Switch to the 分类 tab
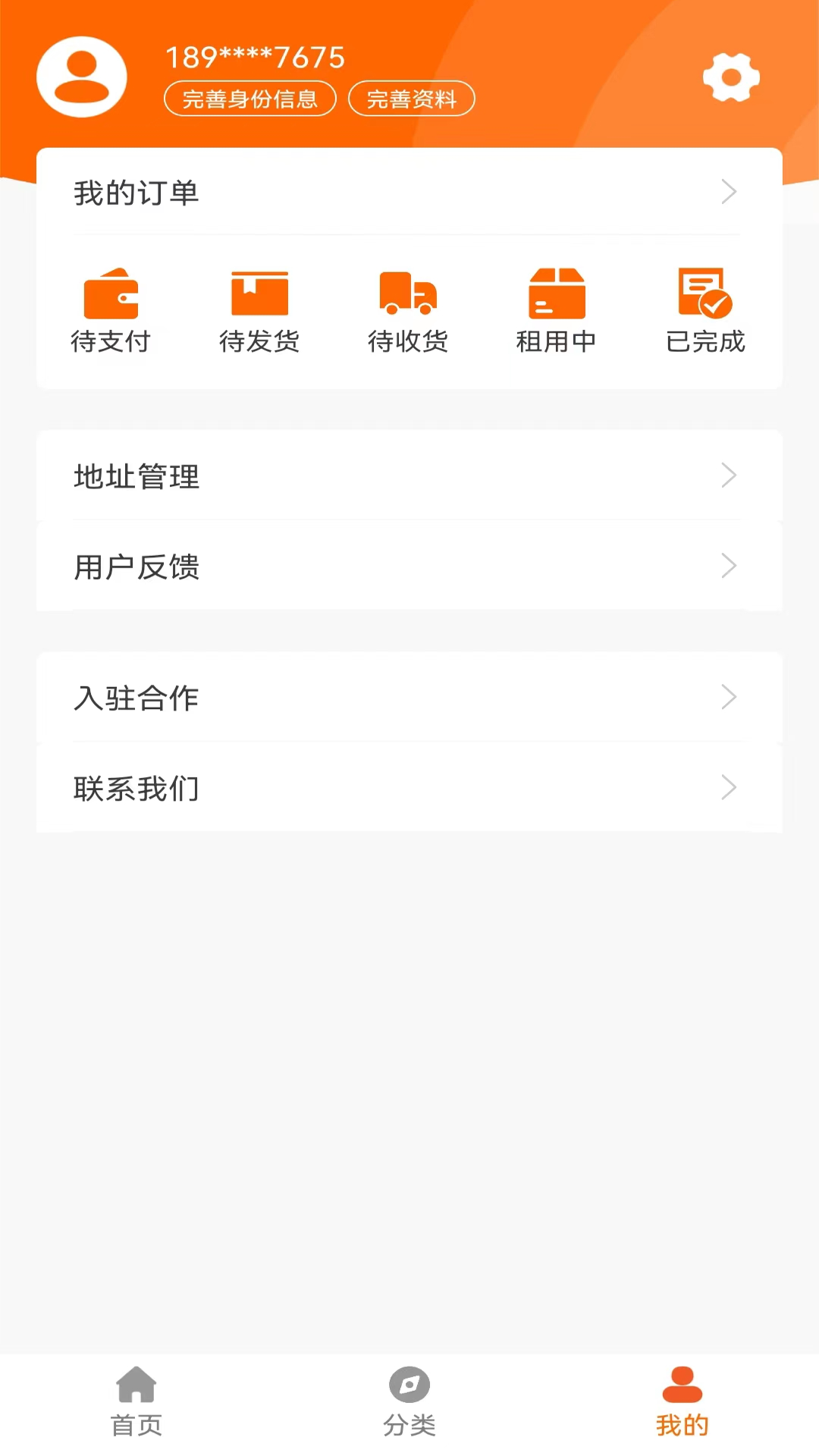This screenshot has width=819, height=1456. [409, 1403]
